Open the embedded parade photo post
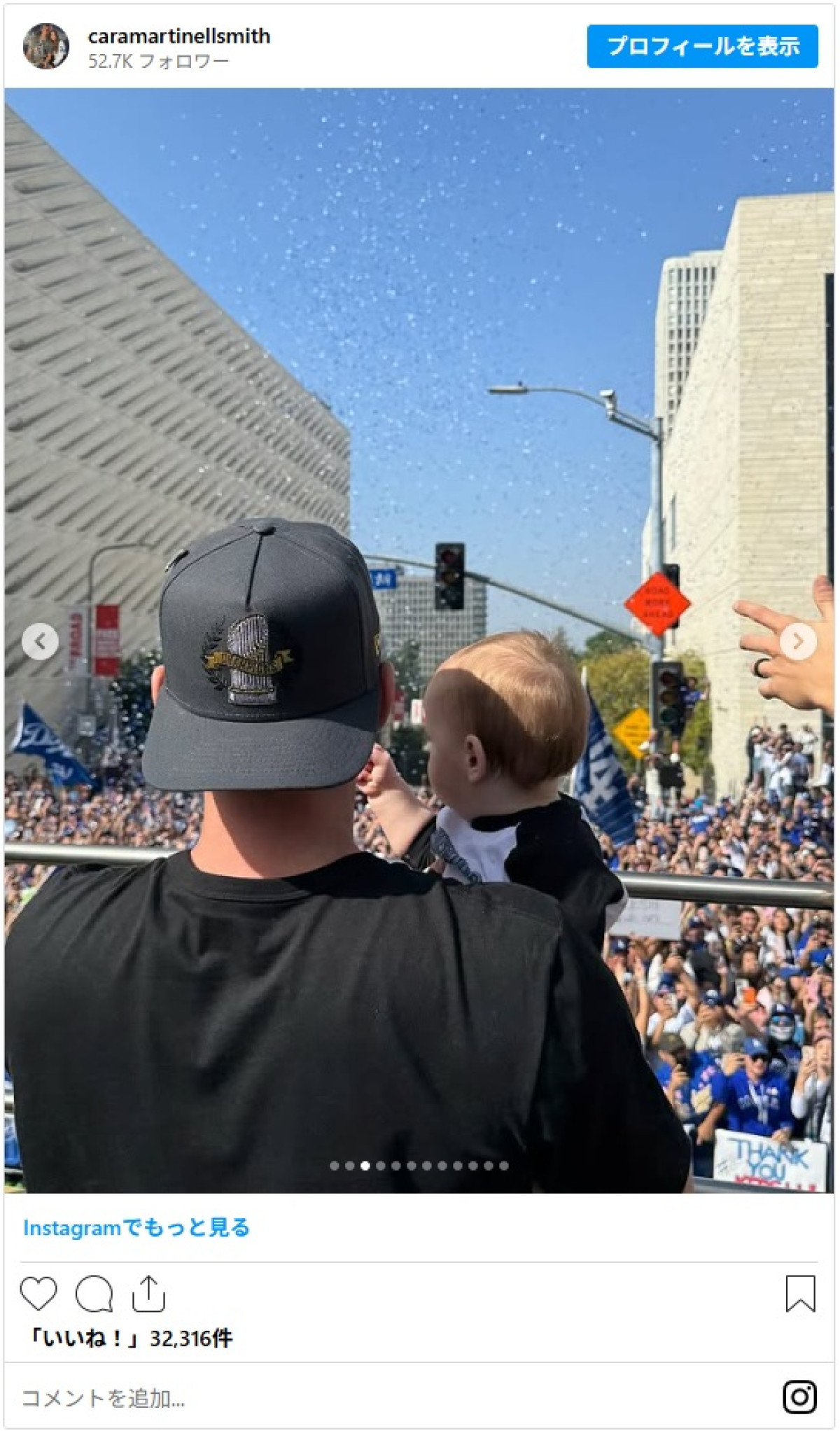 tap(419, 490)
